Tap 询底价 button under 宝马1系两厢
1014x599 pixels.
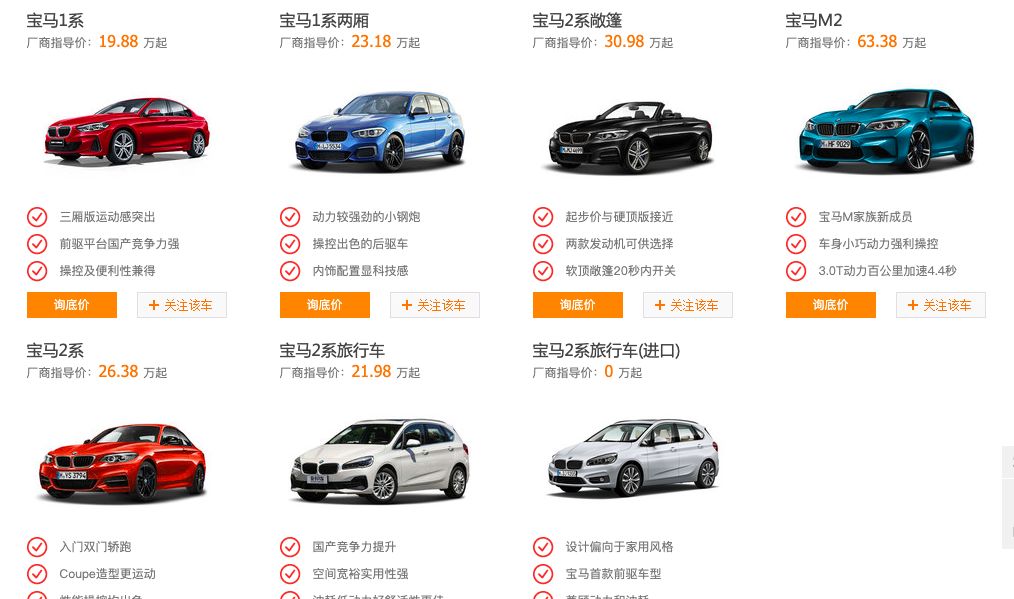[x=324, y=305]
